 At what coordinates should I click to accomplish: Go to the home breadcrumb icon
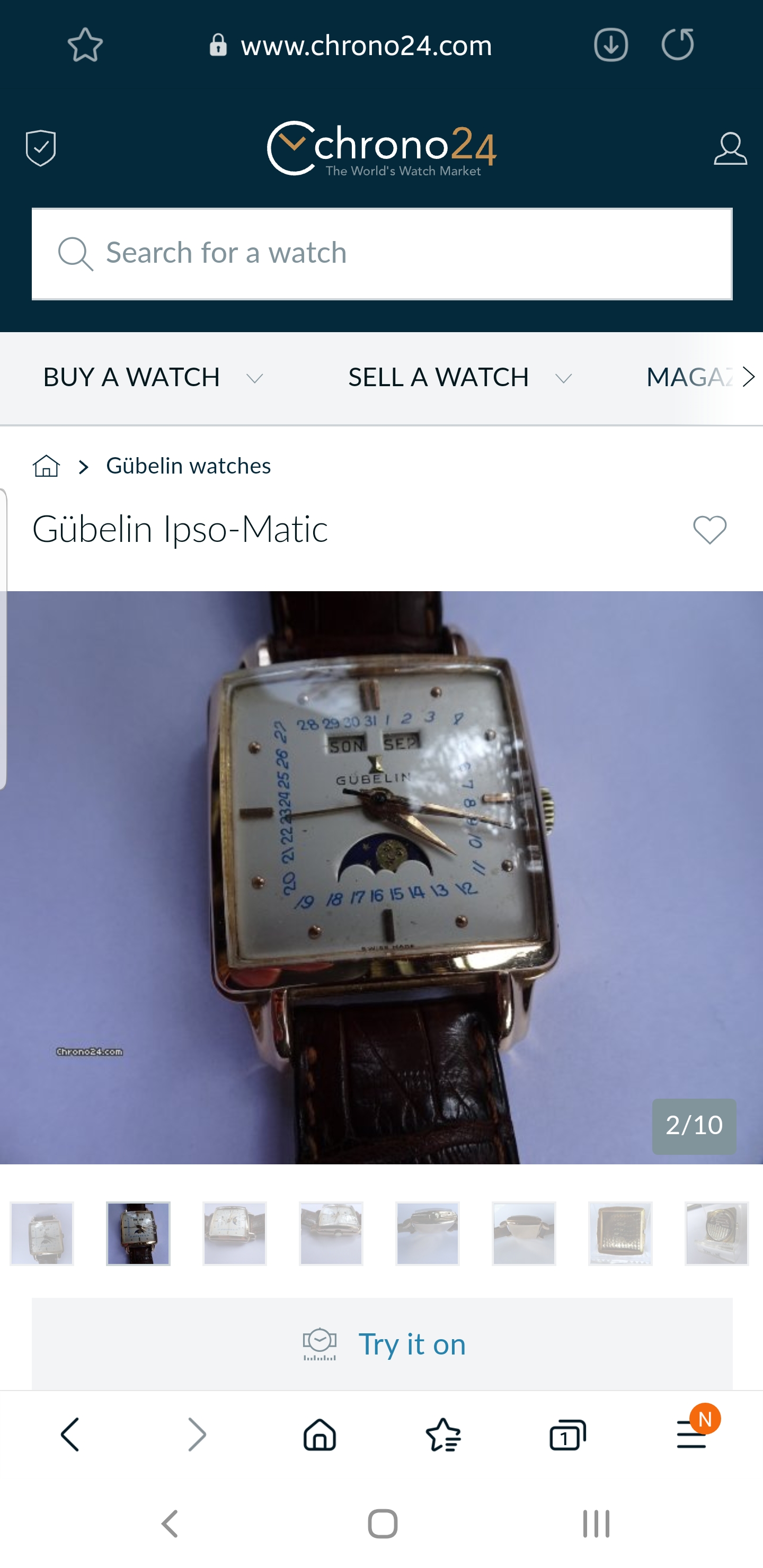(46, 466)
